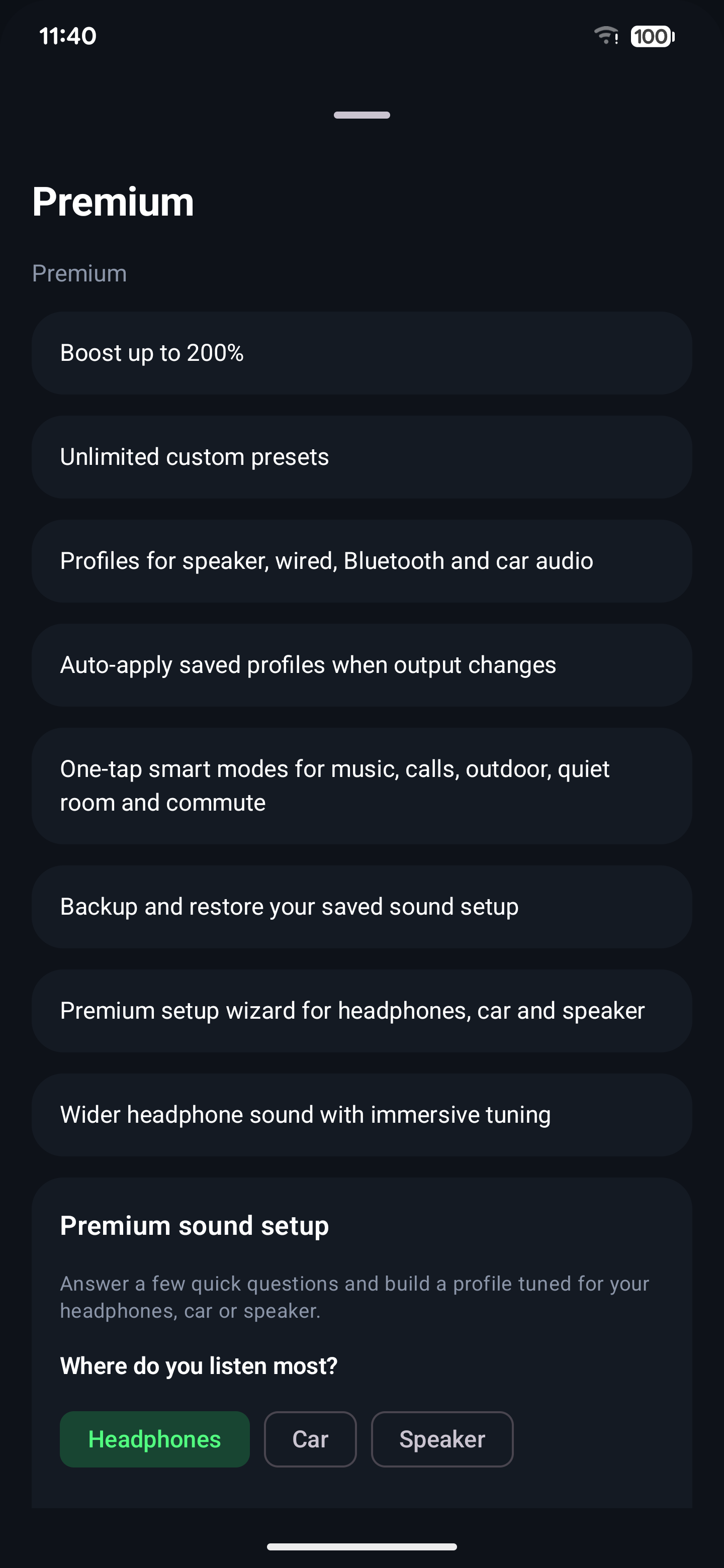Select the Car listening option

coord(310,1439)
